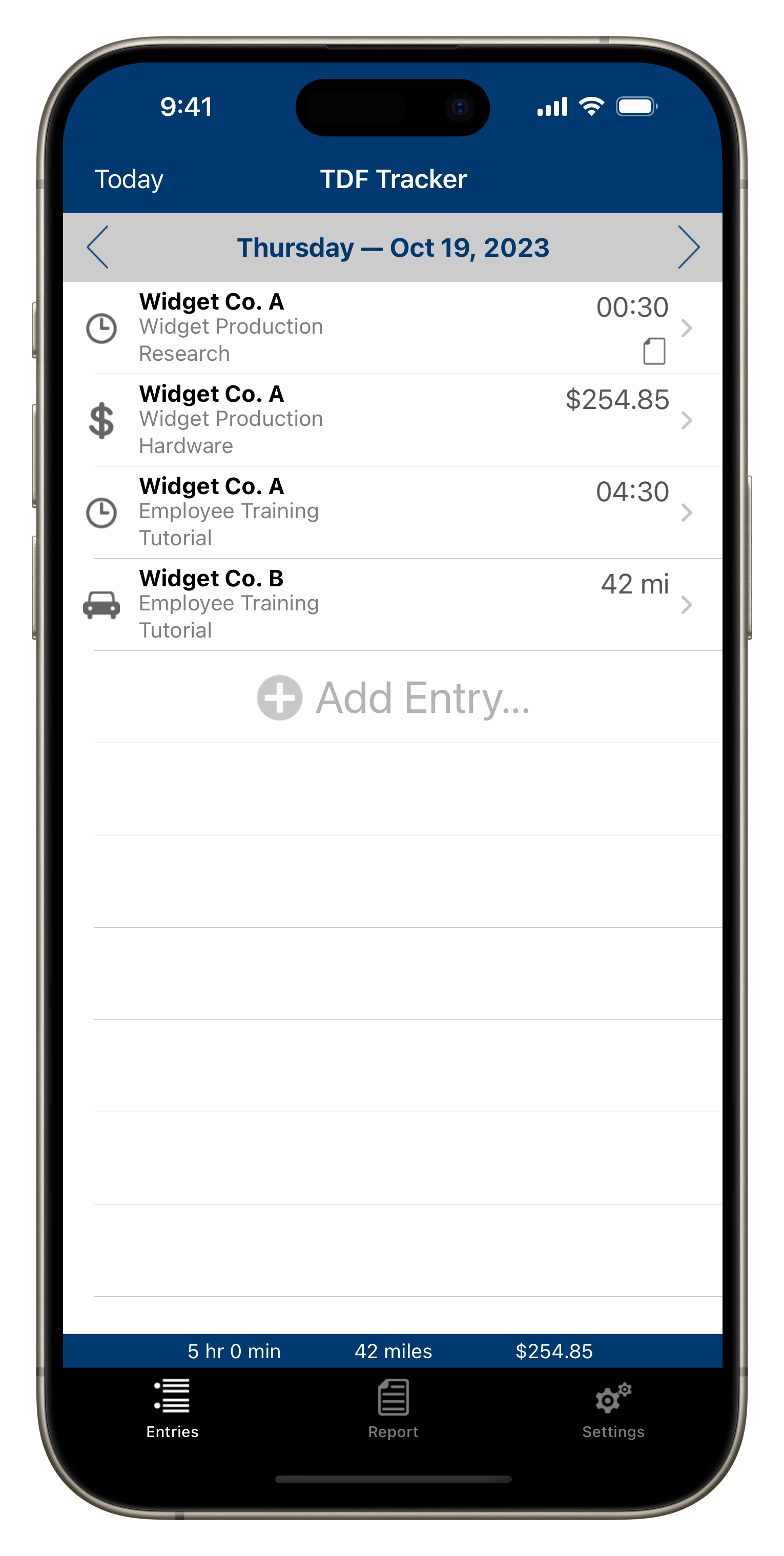
Task: Add a new entry
Action: [x=394, y=698]
